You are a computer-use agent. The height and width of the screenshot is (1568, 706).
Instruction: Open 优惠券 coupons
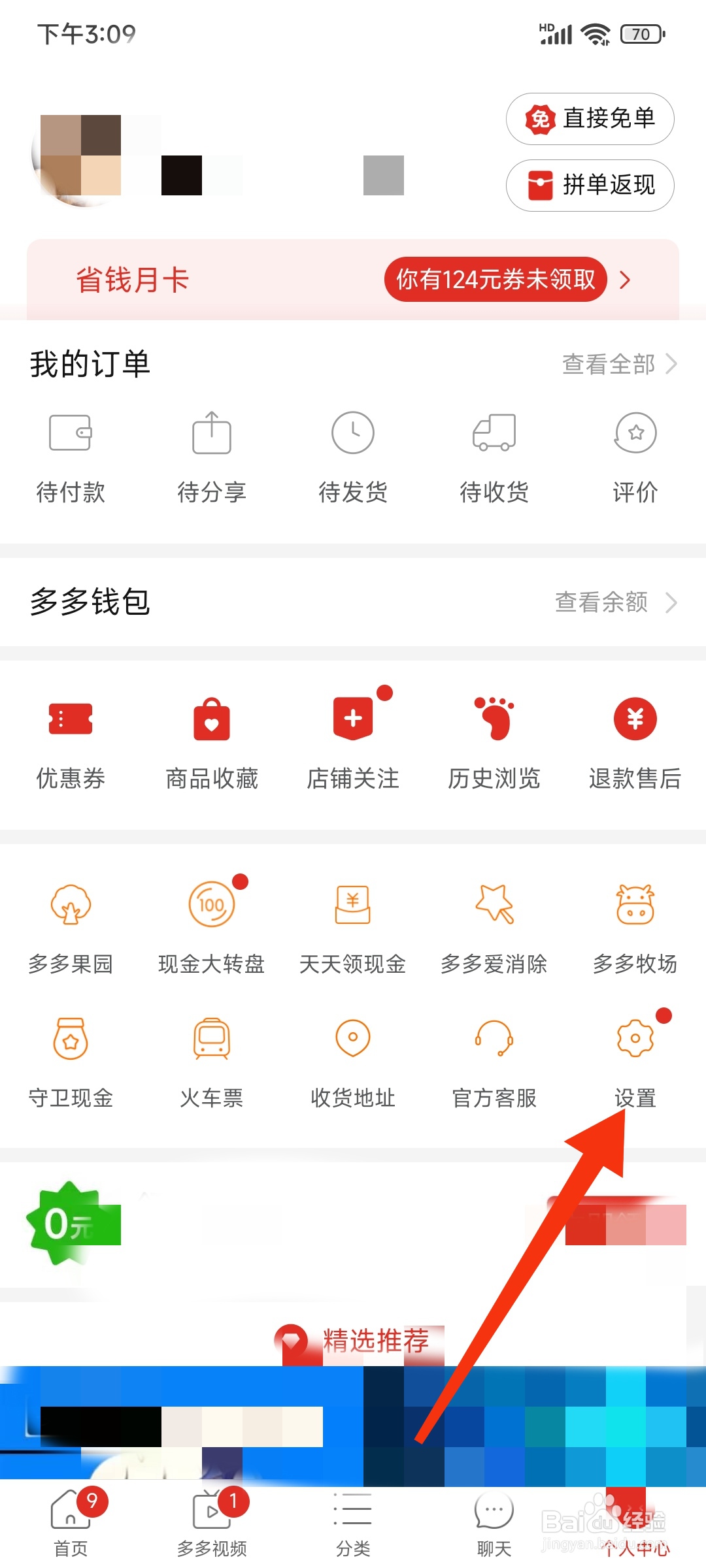71,742
